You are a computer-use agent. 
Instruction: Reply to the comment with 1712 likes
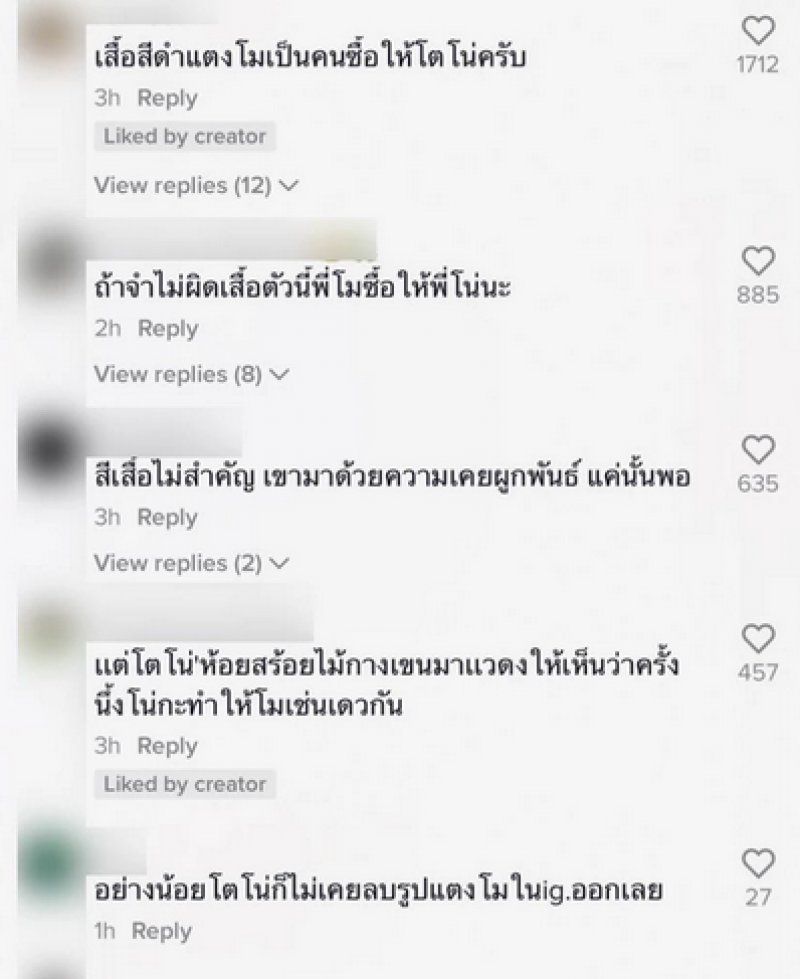pyautogui.click(x=167, y=99)
